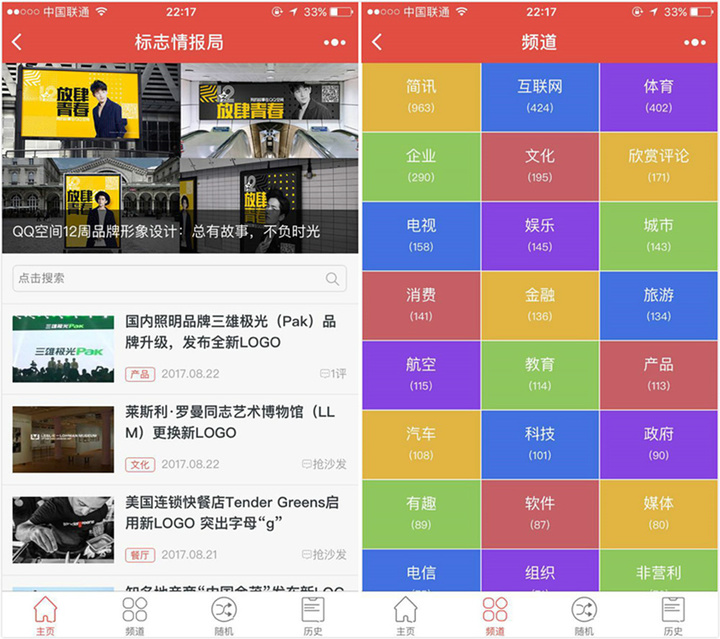Open the 汽车 channel

pyautogui.click(x=421, y=444)
